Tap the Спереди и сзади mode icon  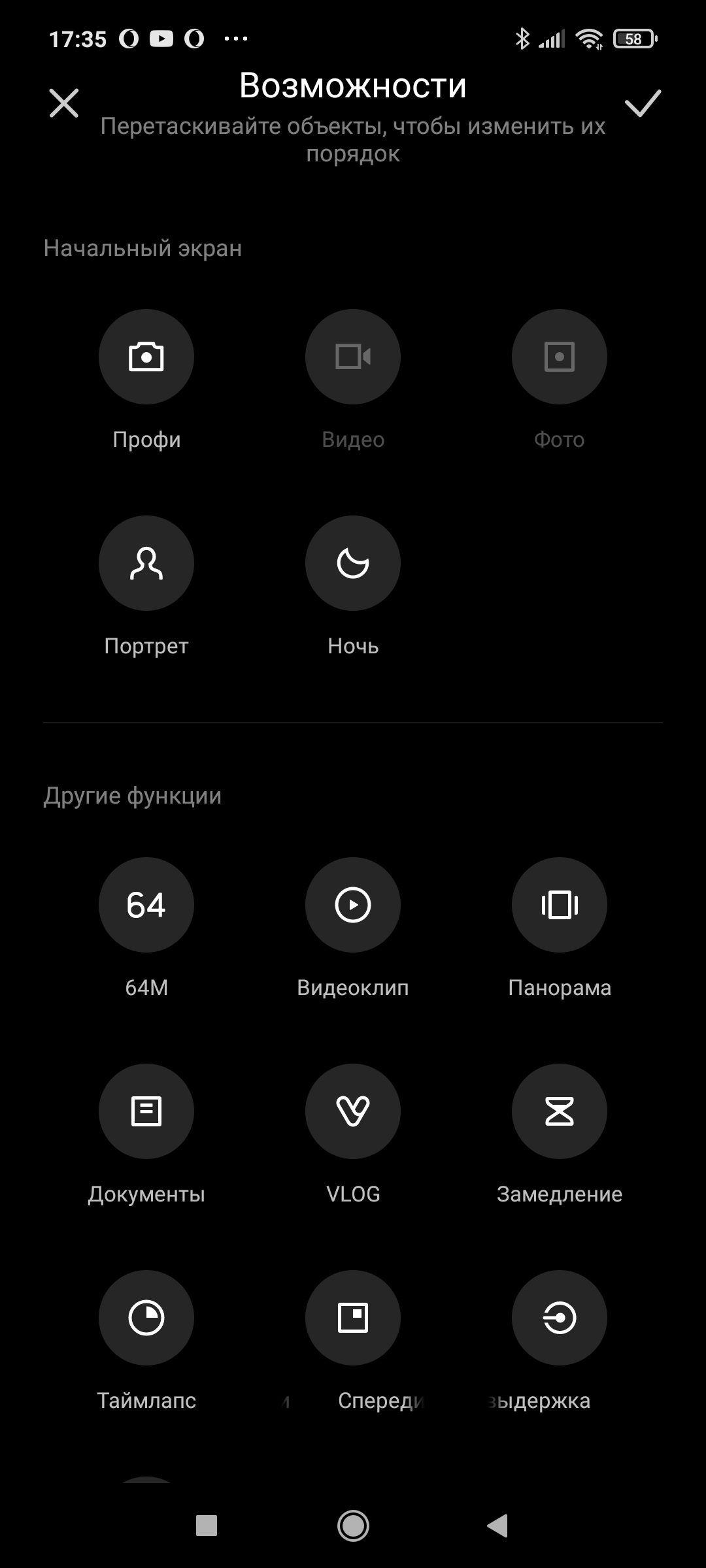(353, 1318)
